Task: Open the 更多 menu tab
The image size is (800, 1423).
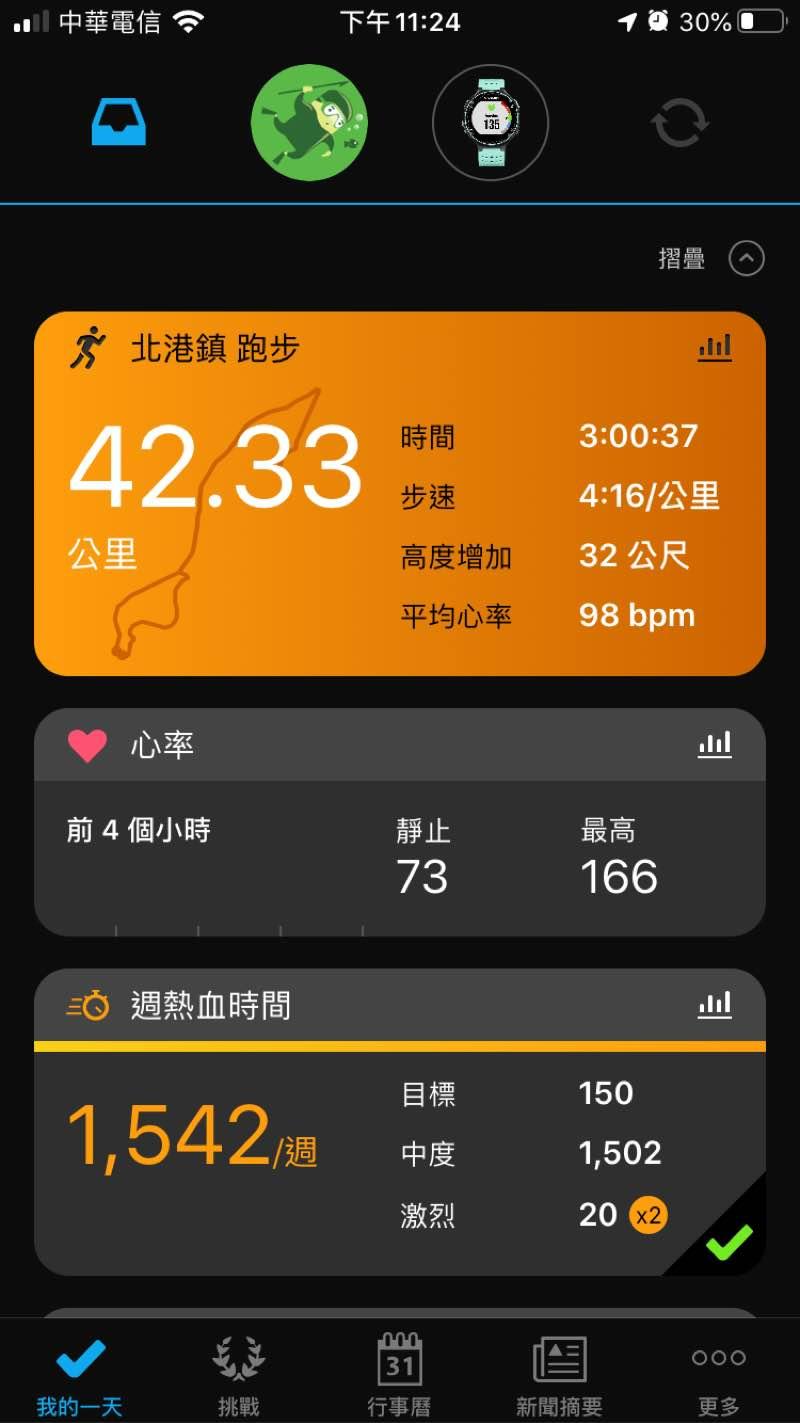Action: tap(719, 1375)
